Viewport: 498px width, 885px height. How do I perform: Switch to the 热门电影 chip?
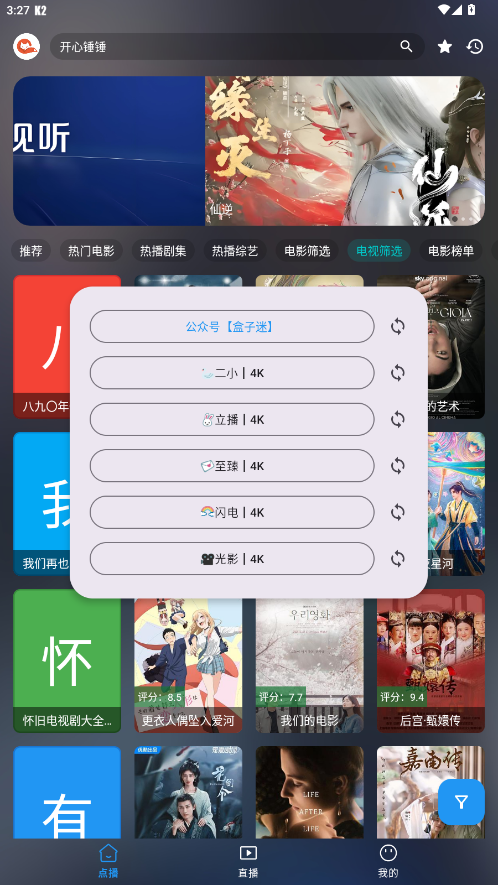coord(91,251)
